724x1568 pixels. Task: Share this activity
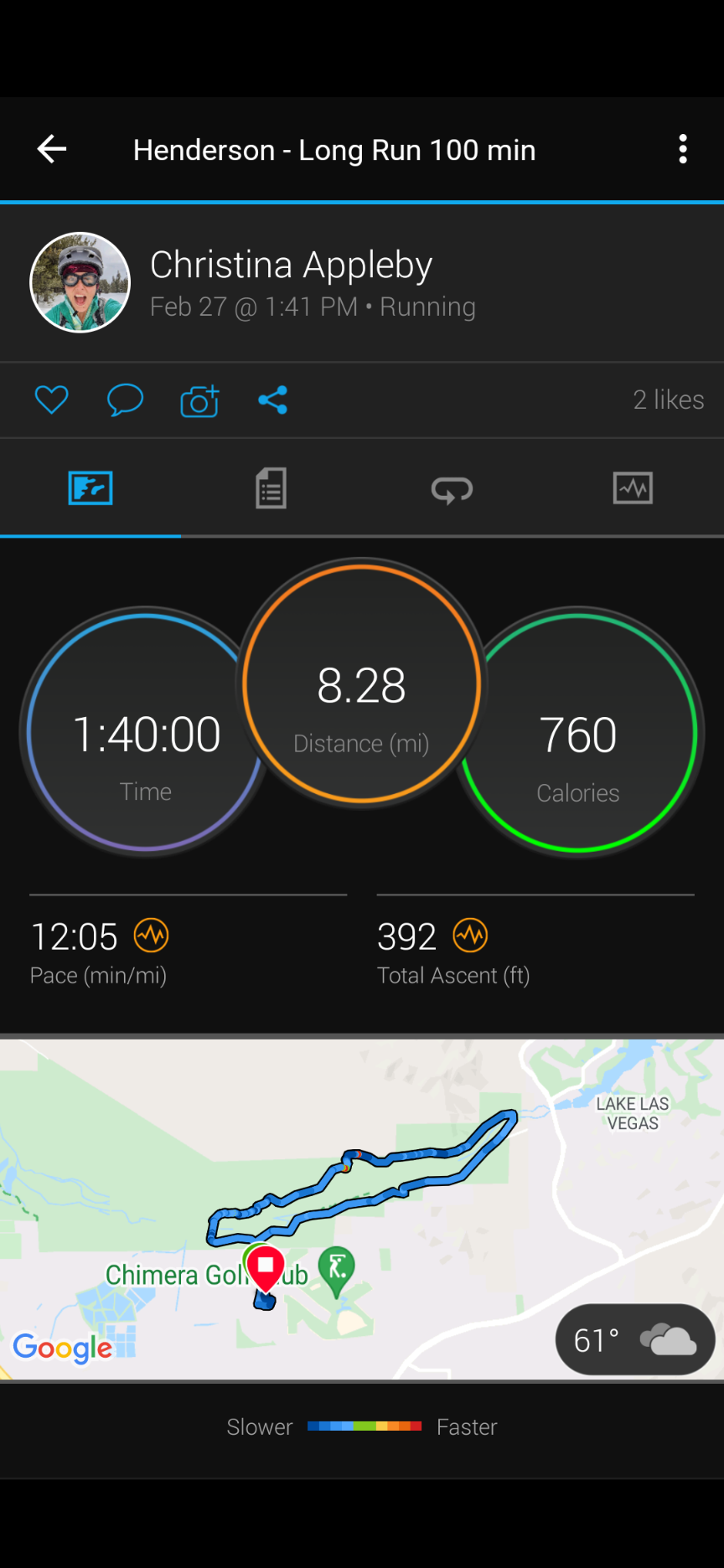273,400
